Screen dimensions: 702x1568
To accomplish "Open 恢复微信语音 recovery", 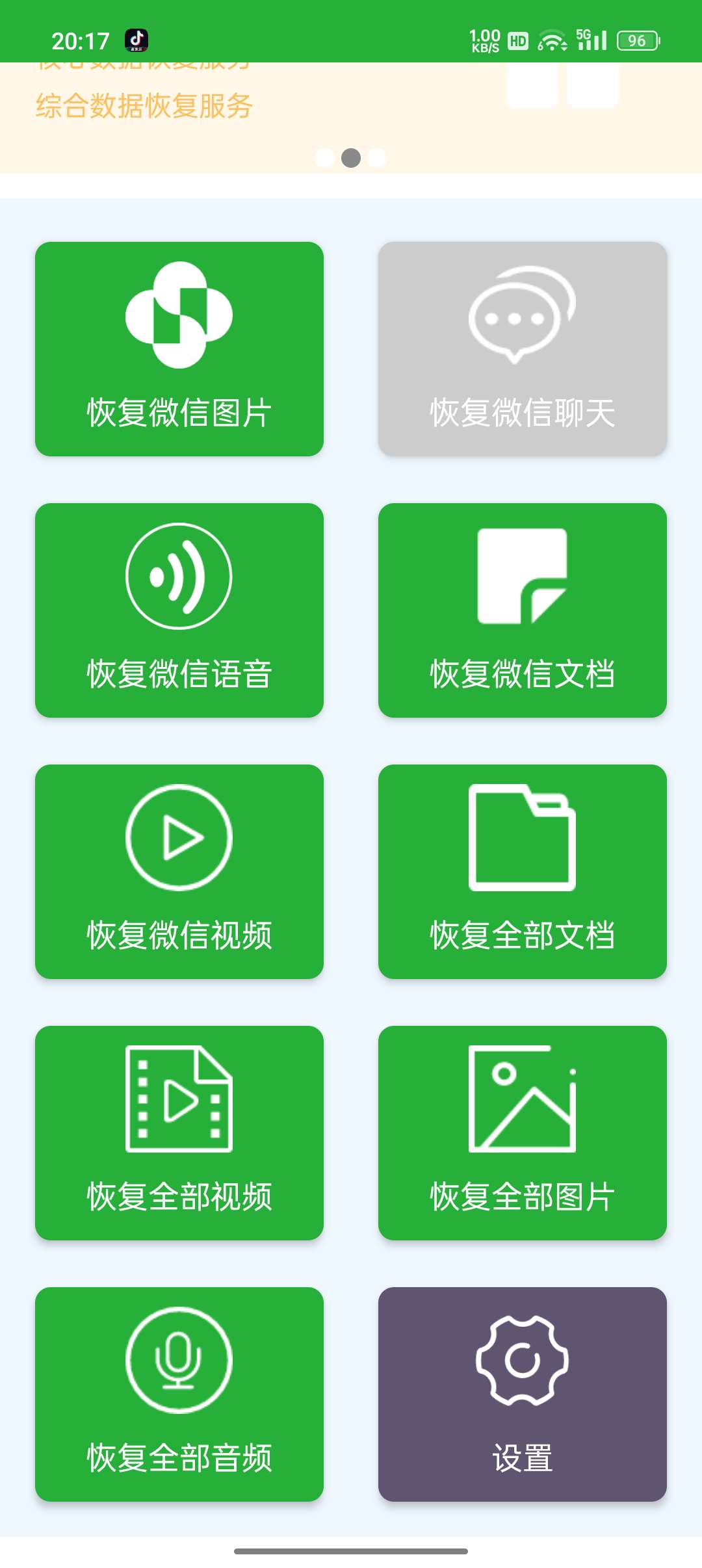I will [179, 610].
